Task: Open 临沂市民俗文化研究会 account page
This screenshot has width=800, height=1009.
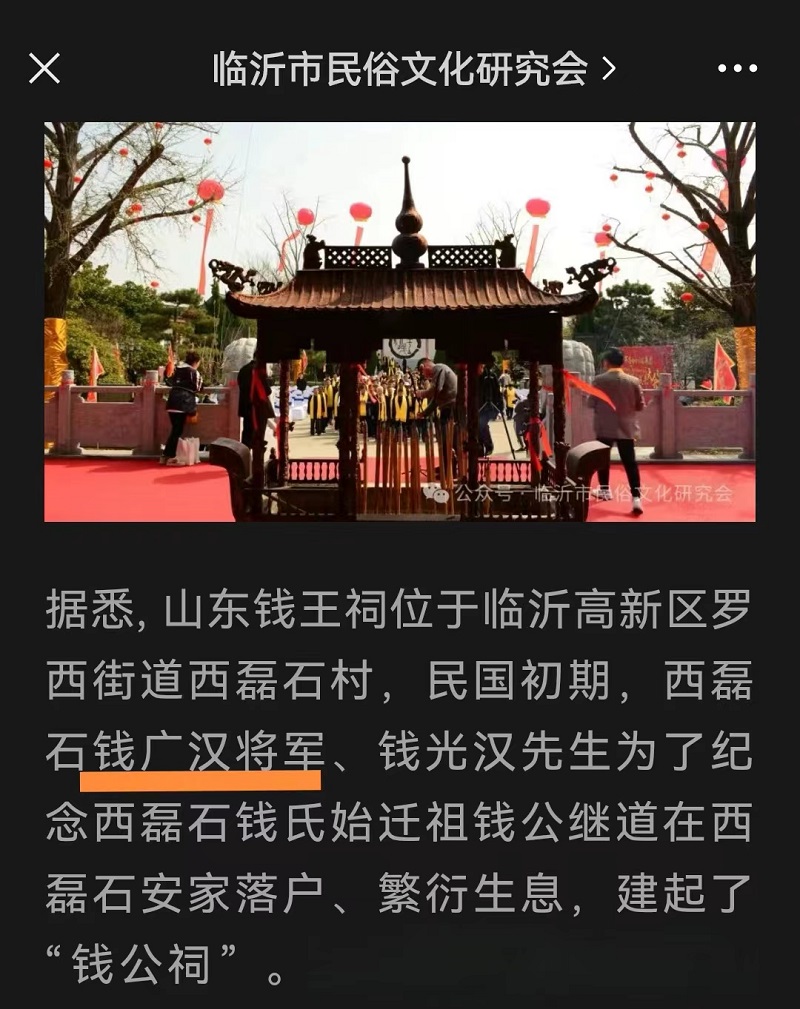Action: pyautogui.click(x=413, y=68)
